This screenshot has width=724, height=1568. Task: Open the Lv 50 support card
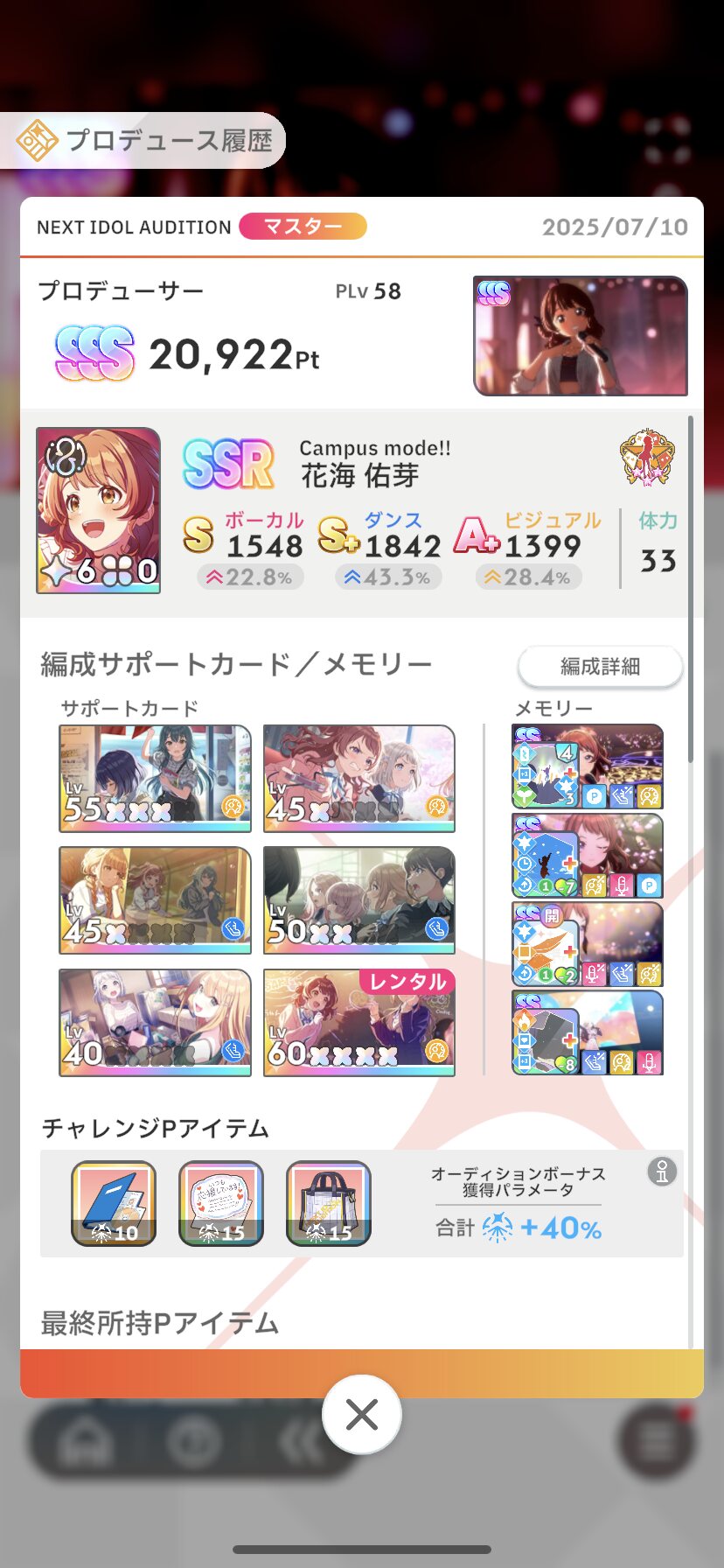point(359,900)
